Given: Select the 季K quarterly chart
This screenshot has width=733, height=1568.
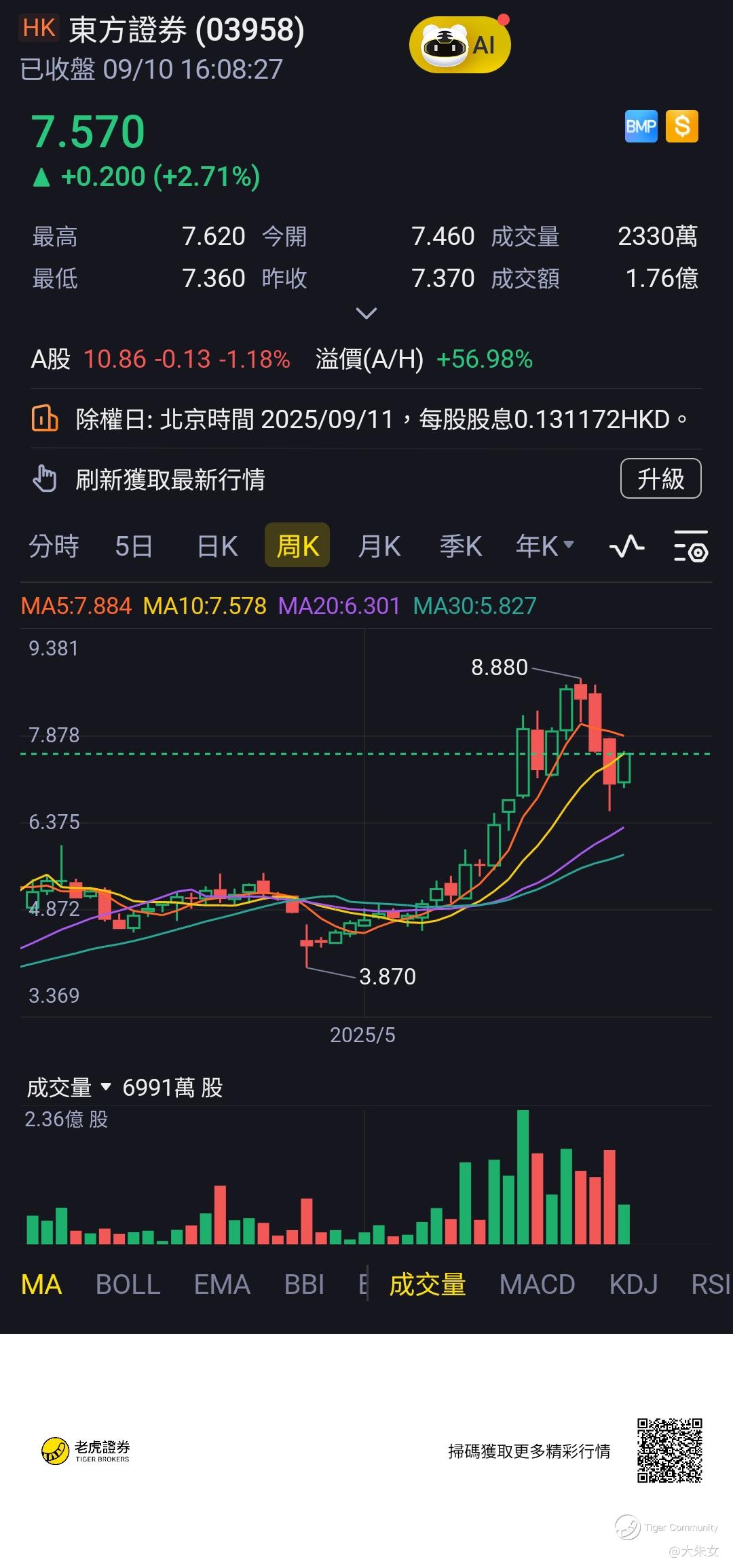Looking at the screenshot, I should (x=460, y=546).
